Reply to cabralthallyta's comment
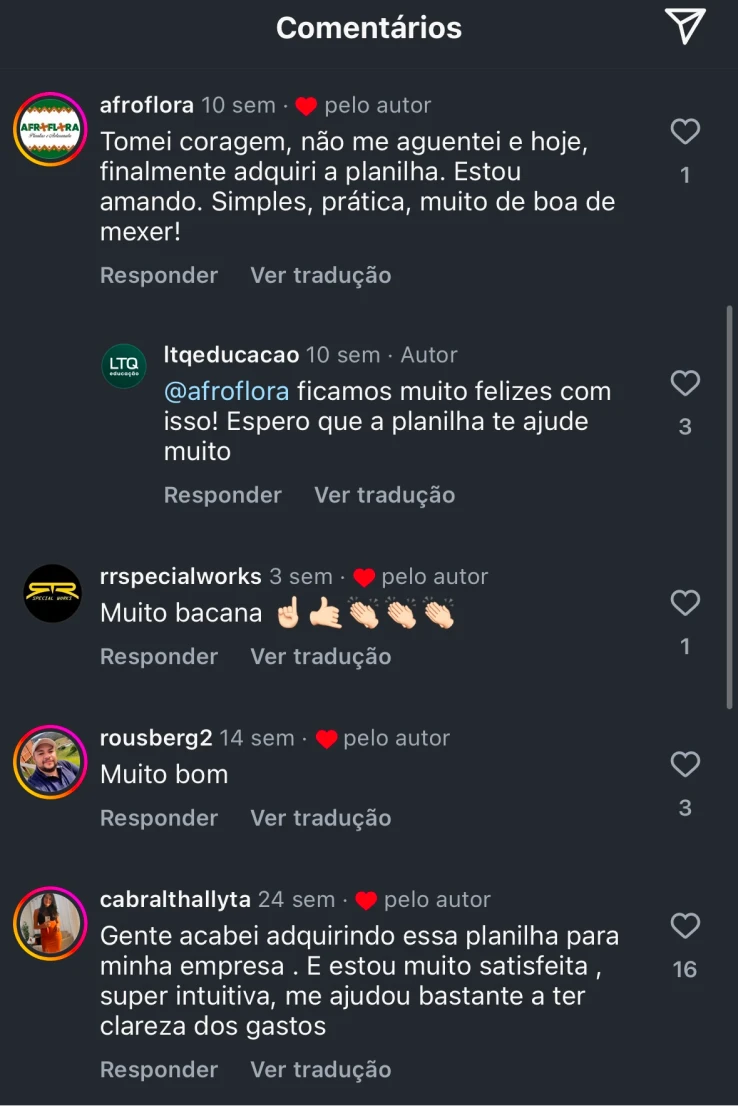The image size is (738, 1106). [x=158, y=1069]
